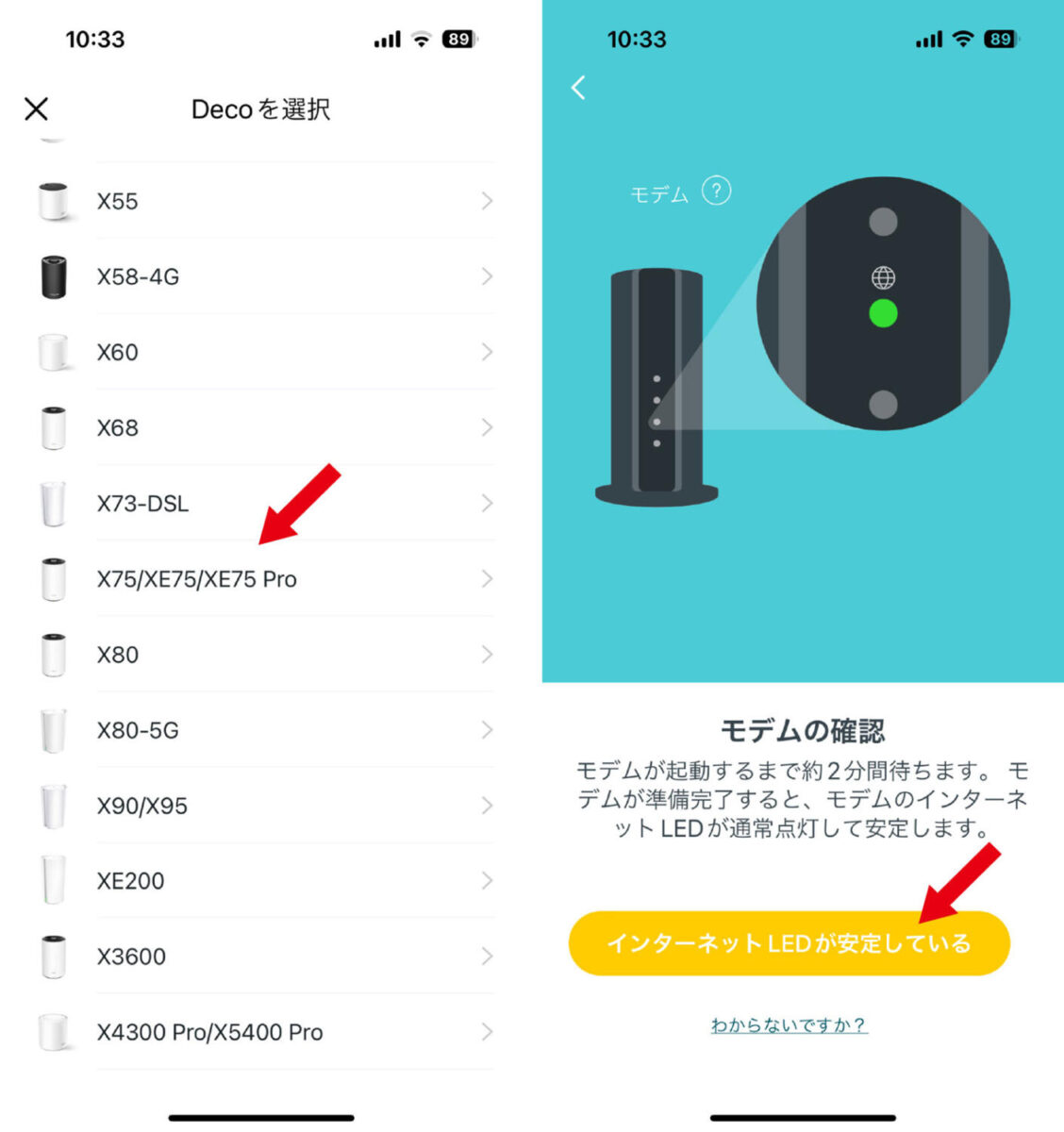Choose the X58-4G model

264,276
